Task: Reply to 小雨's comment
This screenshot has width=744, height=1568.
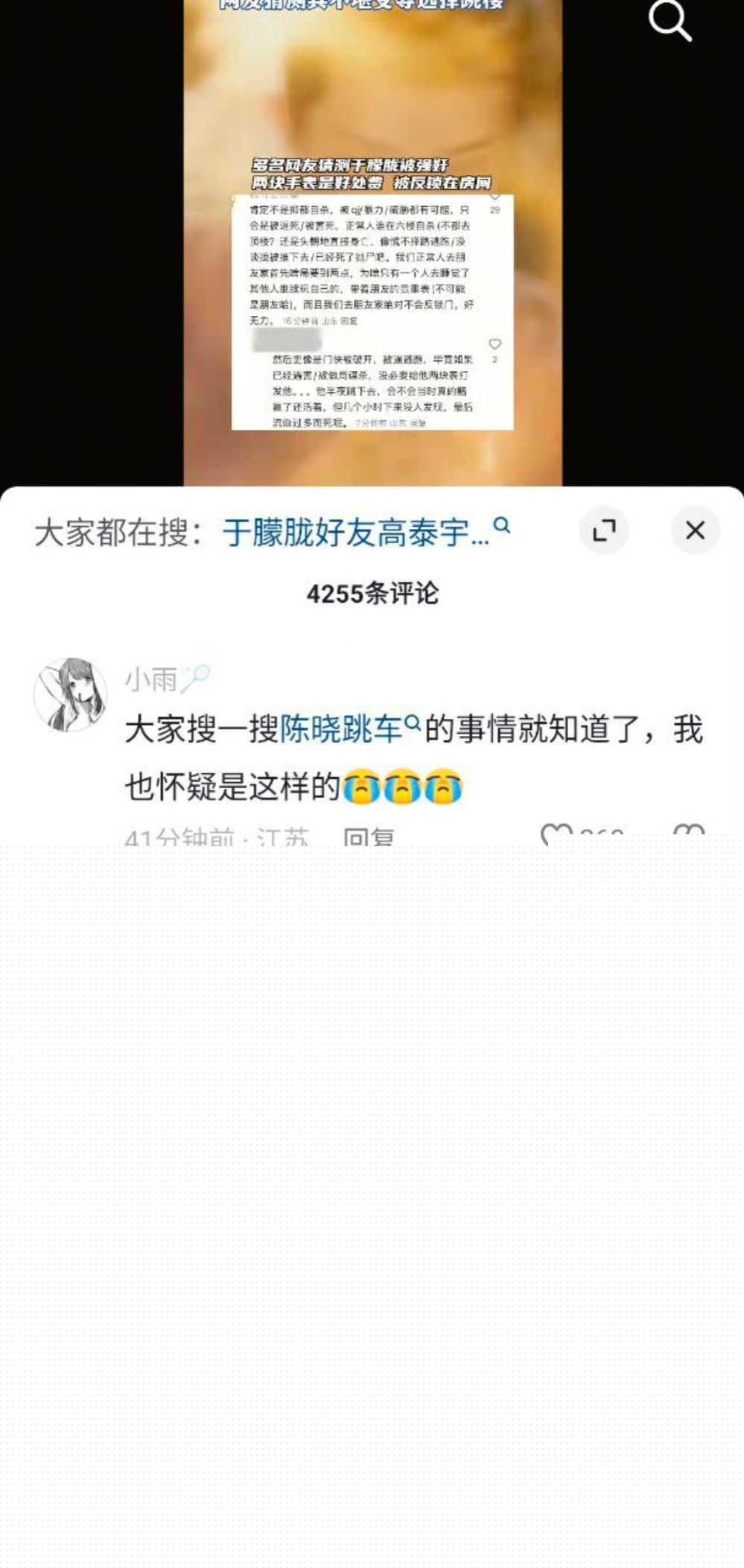Action: click(368, 837)
